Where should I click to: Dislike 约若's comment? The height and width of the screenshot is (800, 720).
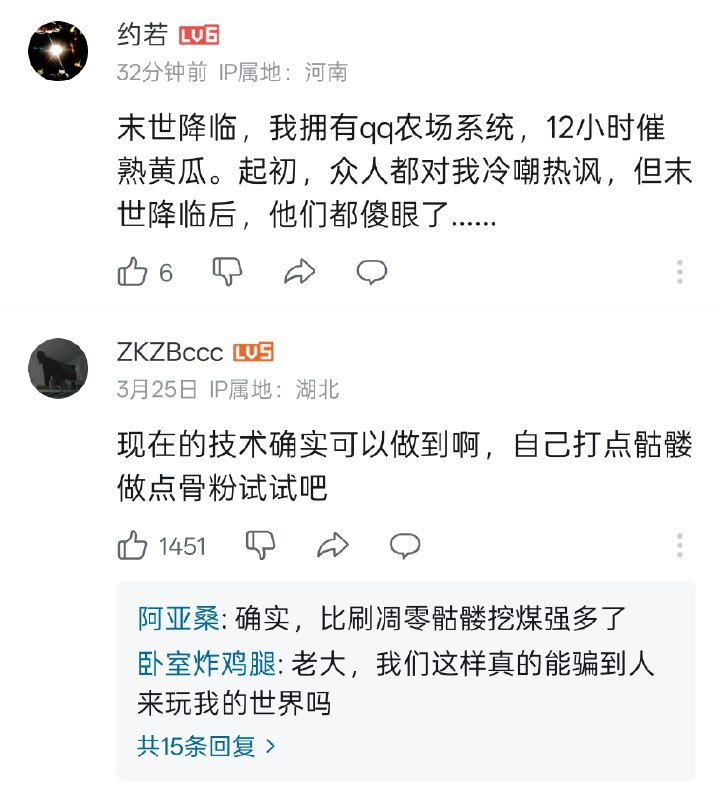pyautogui.click(x=228, y=271)
